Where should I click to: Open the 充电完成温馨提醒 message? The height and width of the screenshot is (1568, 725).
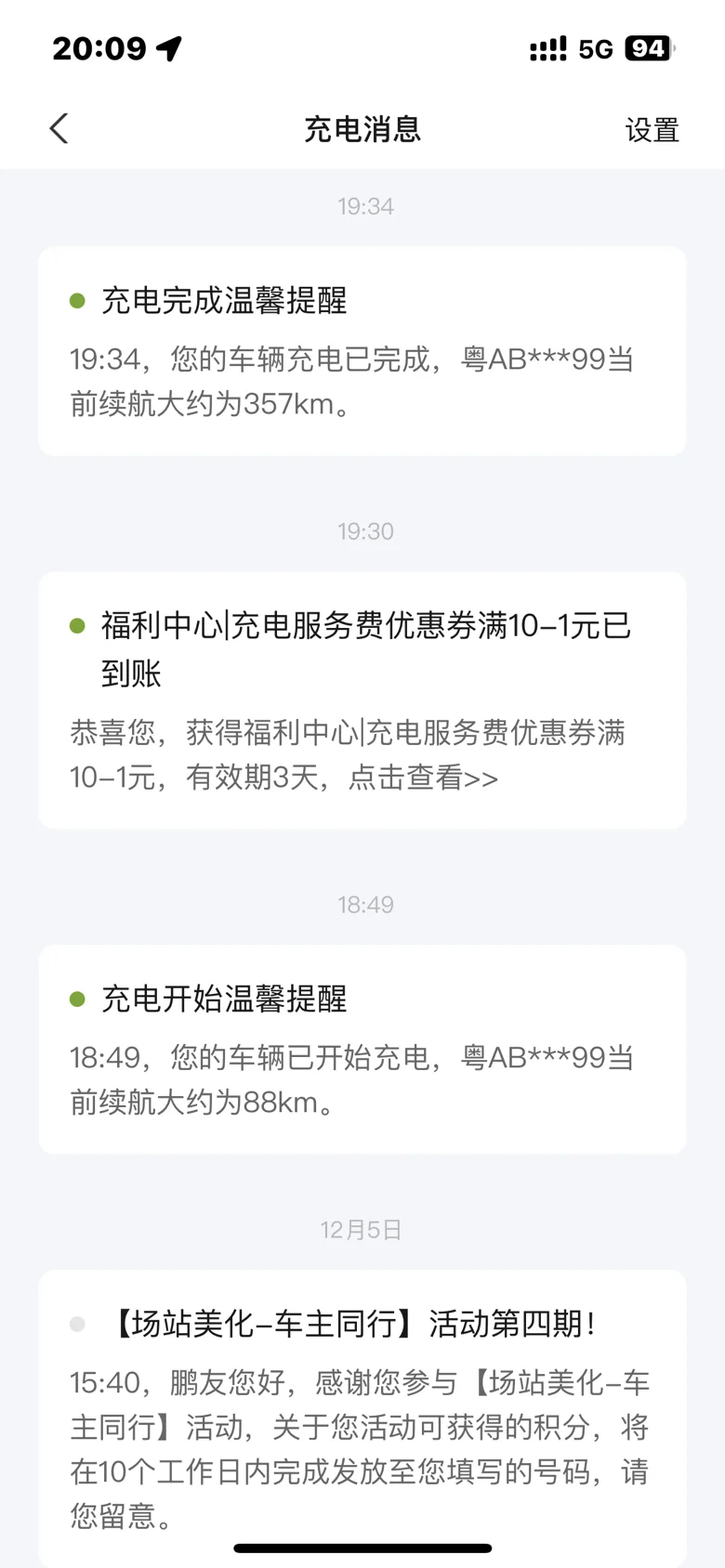(362, 351)
